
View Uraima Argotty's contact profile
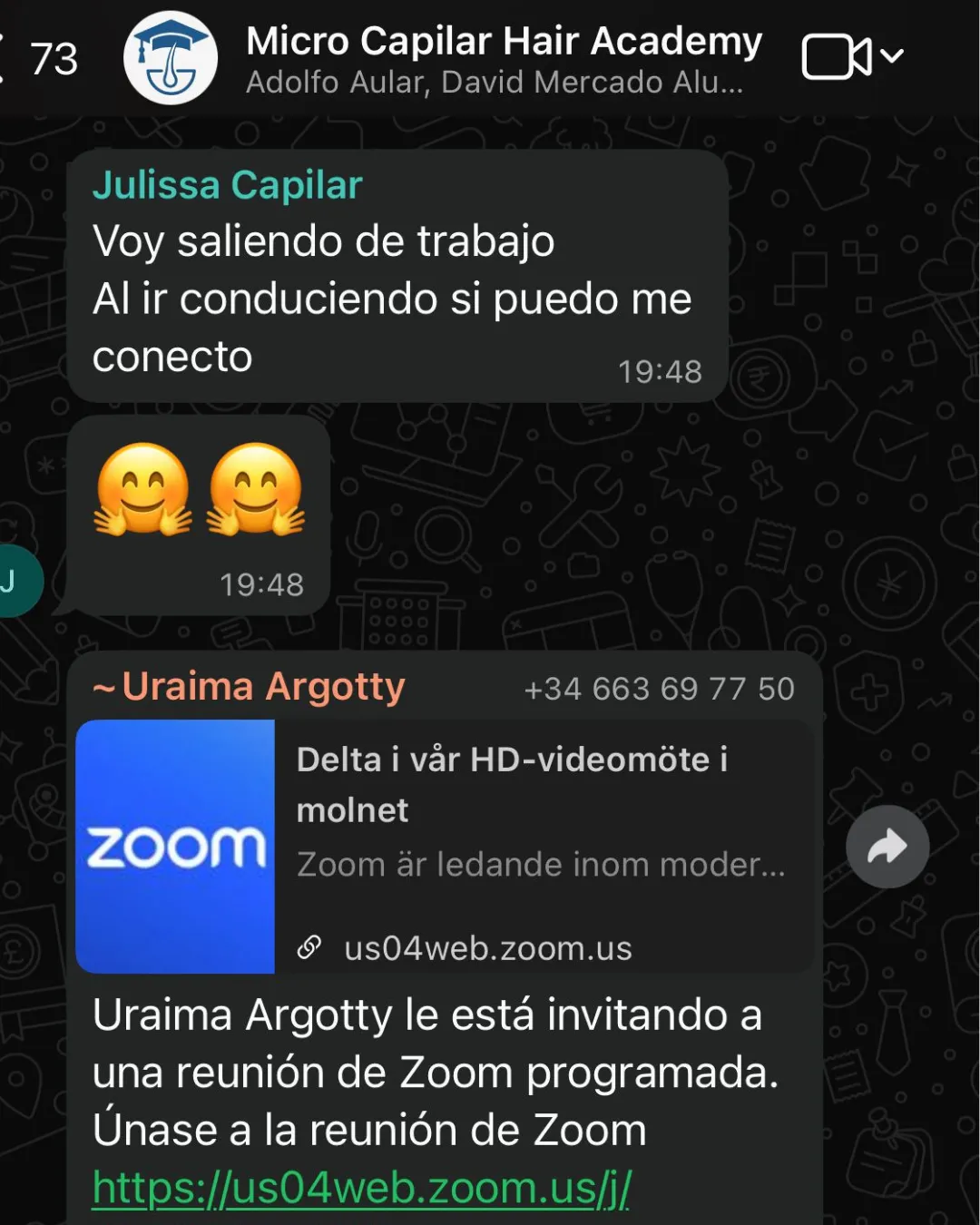point(263,687)
